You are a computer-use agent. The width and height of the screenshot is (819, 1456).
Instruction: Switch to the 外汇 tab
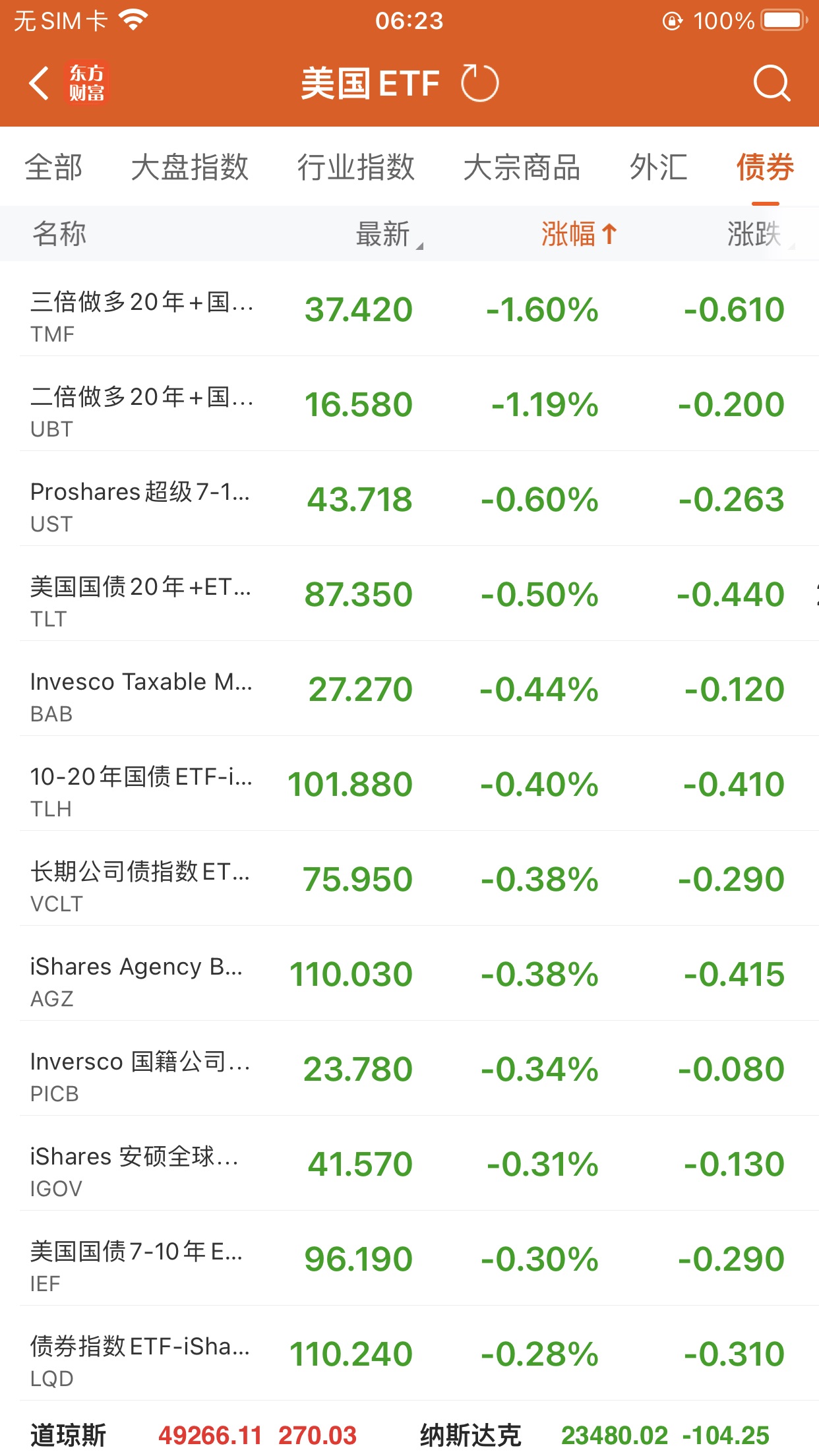tap(658, 167)
